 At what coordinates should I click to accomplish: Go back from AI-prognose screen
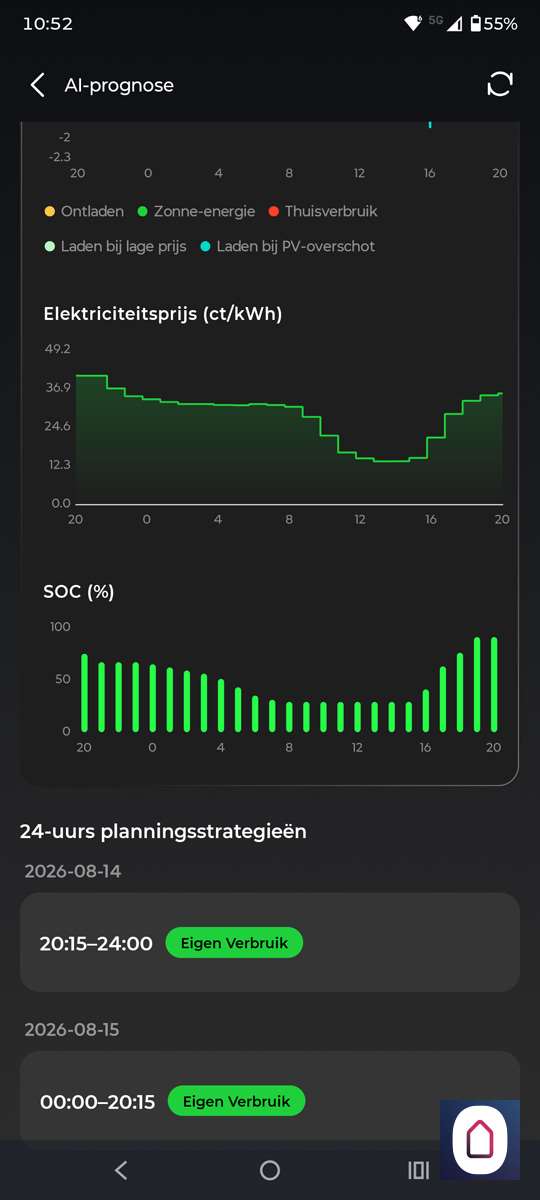click(x=38, y=85)
